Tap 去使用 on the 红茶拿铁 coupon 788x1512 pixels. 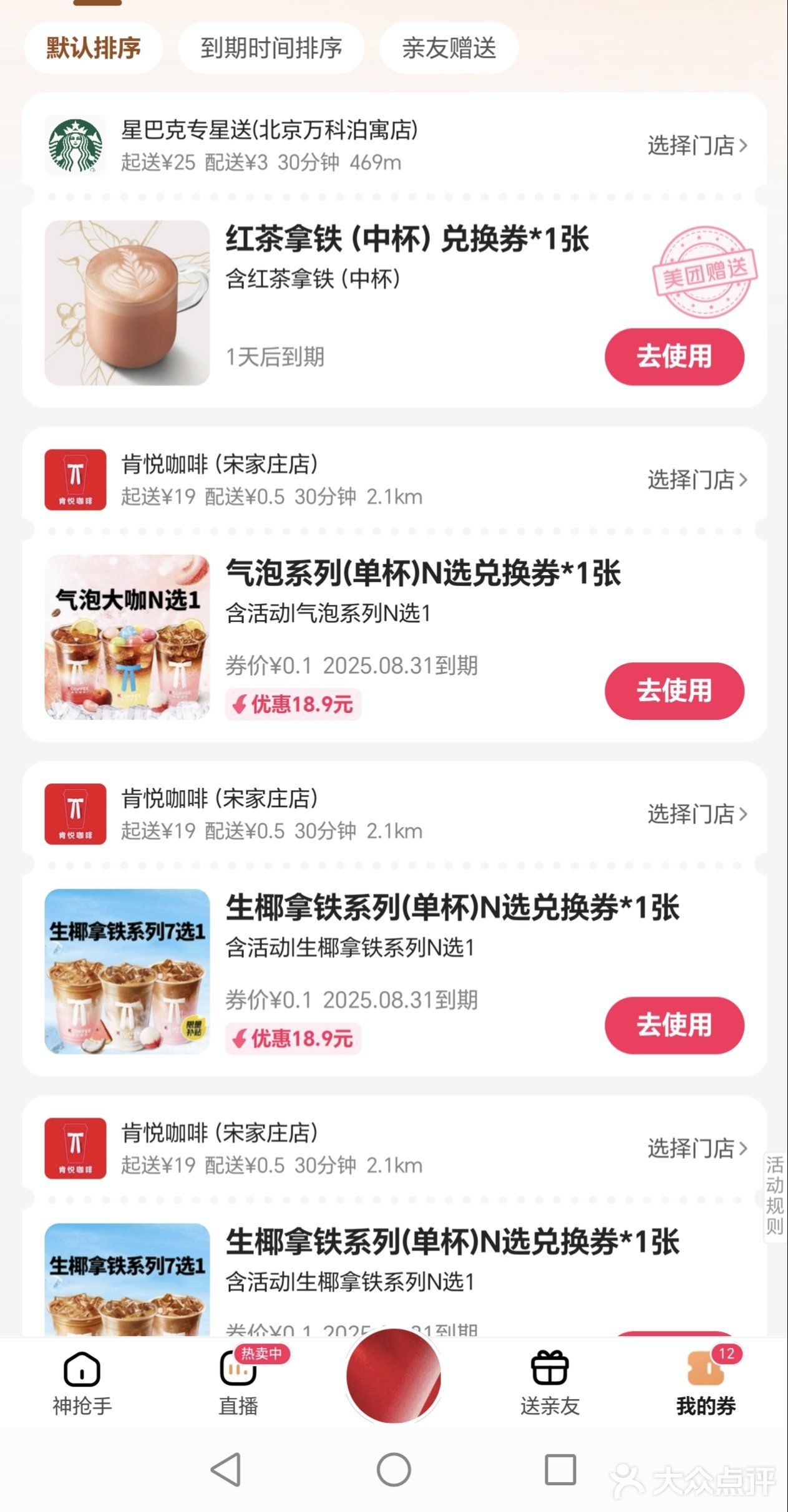(675, 356)
